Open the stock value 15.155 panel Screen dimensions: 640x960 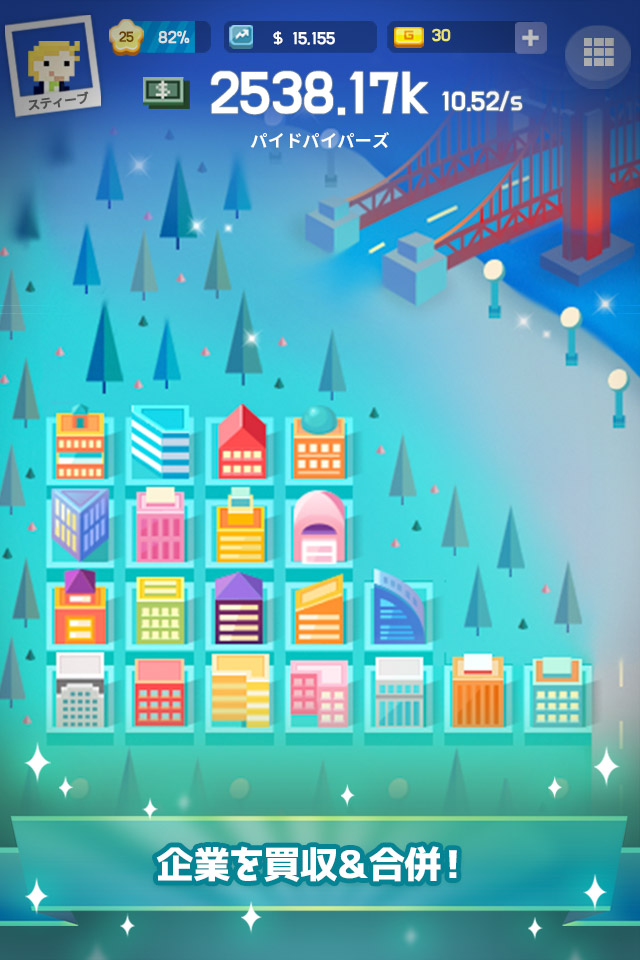click(x=300, y=38)
